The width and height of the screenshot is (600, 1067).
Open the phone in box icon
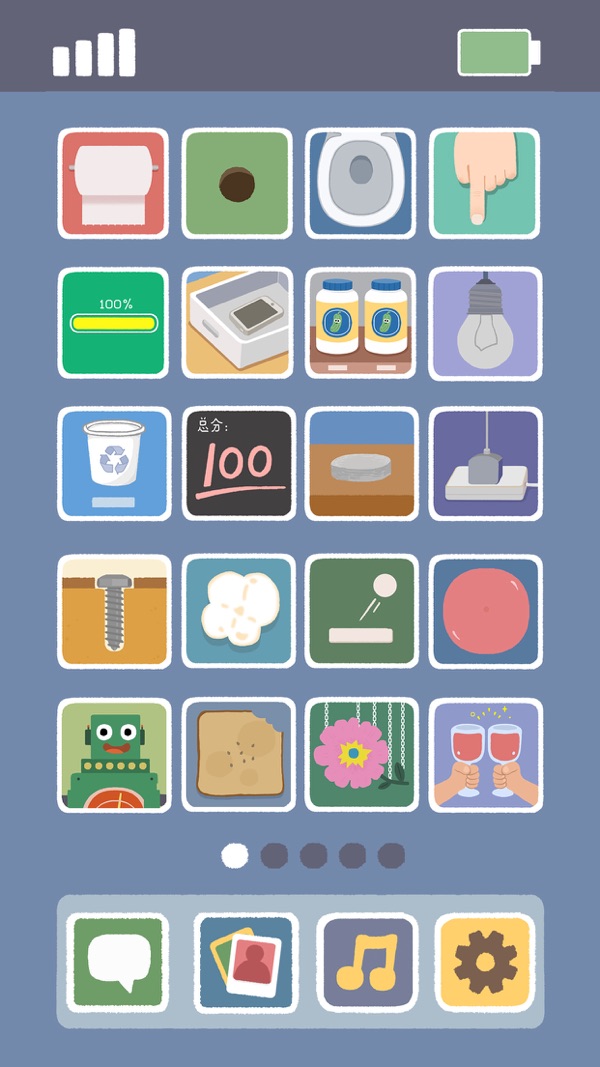click(238, 322)
